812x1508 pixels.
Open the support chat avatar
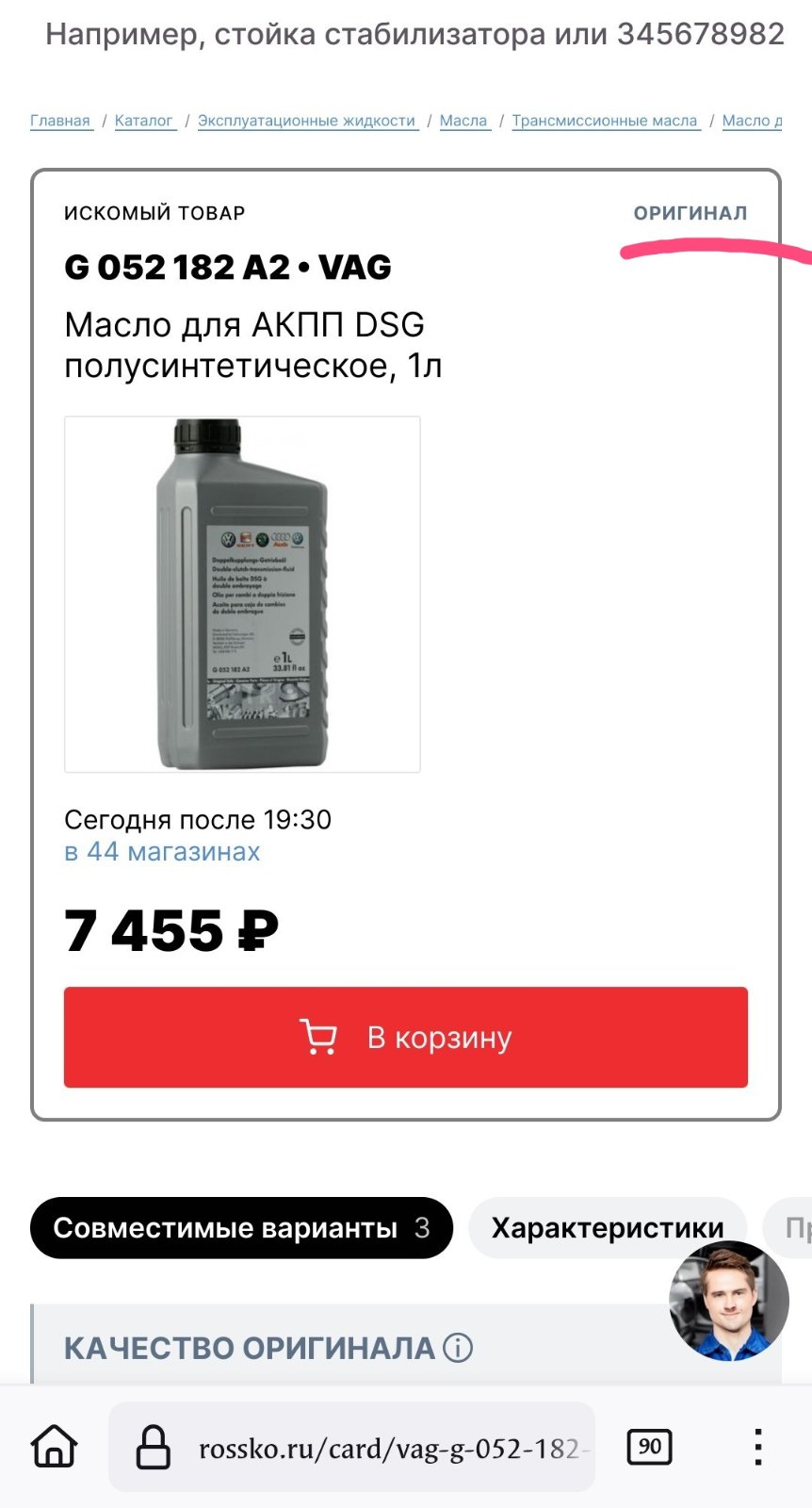pos(728,1302)
